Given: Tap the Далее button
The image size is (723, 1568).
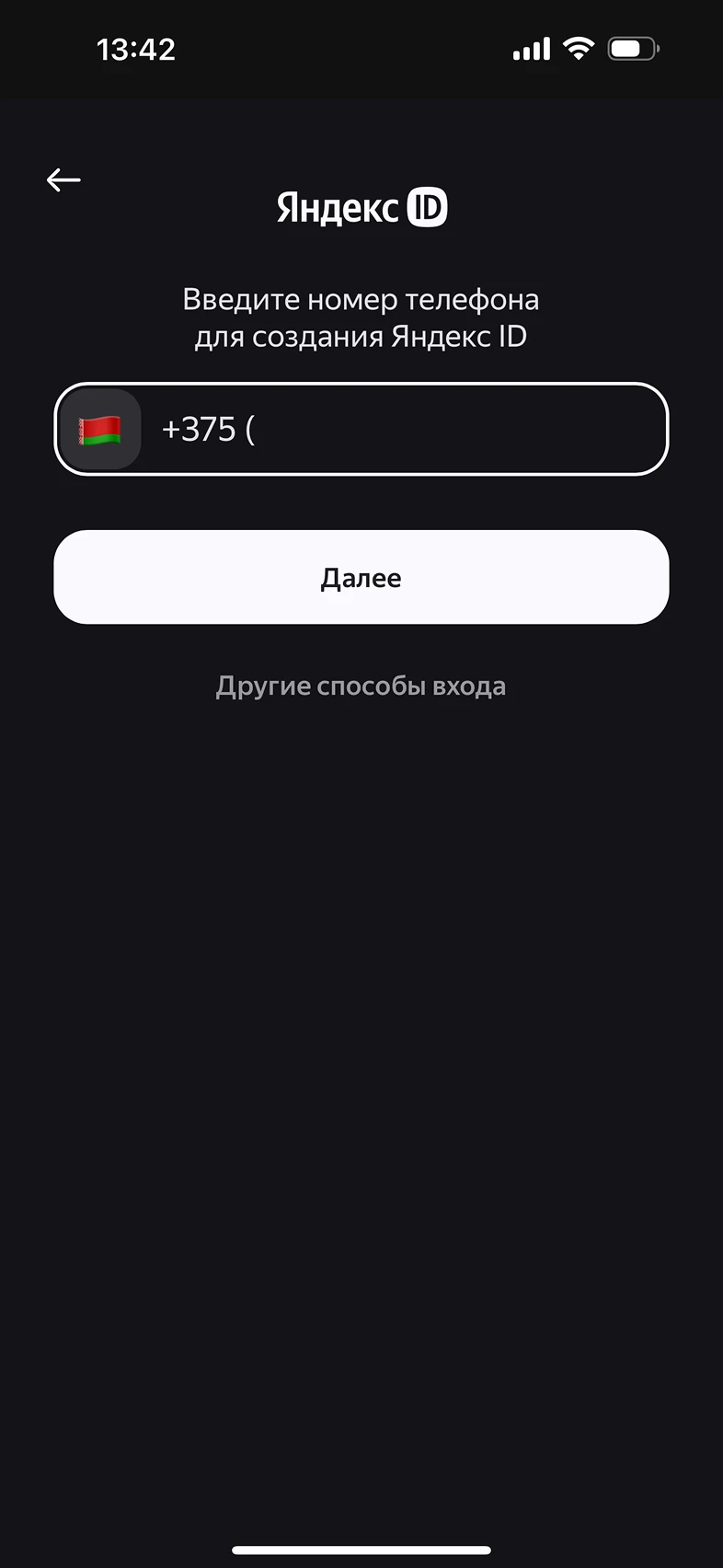Looking at the screenshot, I should [361, 578].
